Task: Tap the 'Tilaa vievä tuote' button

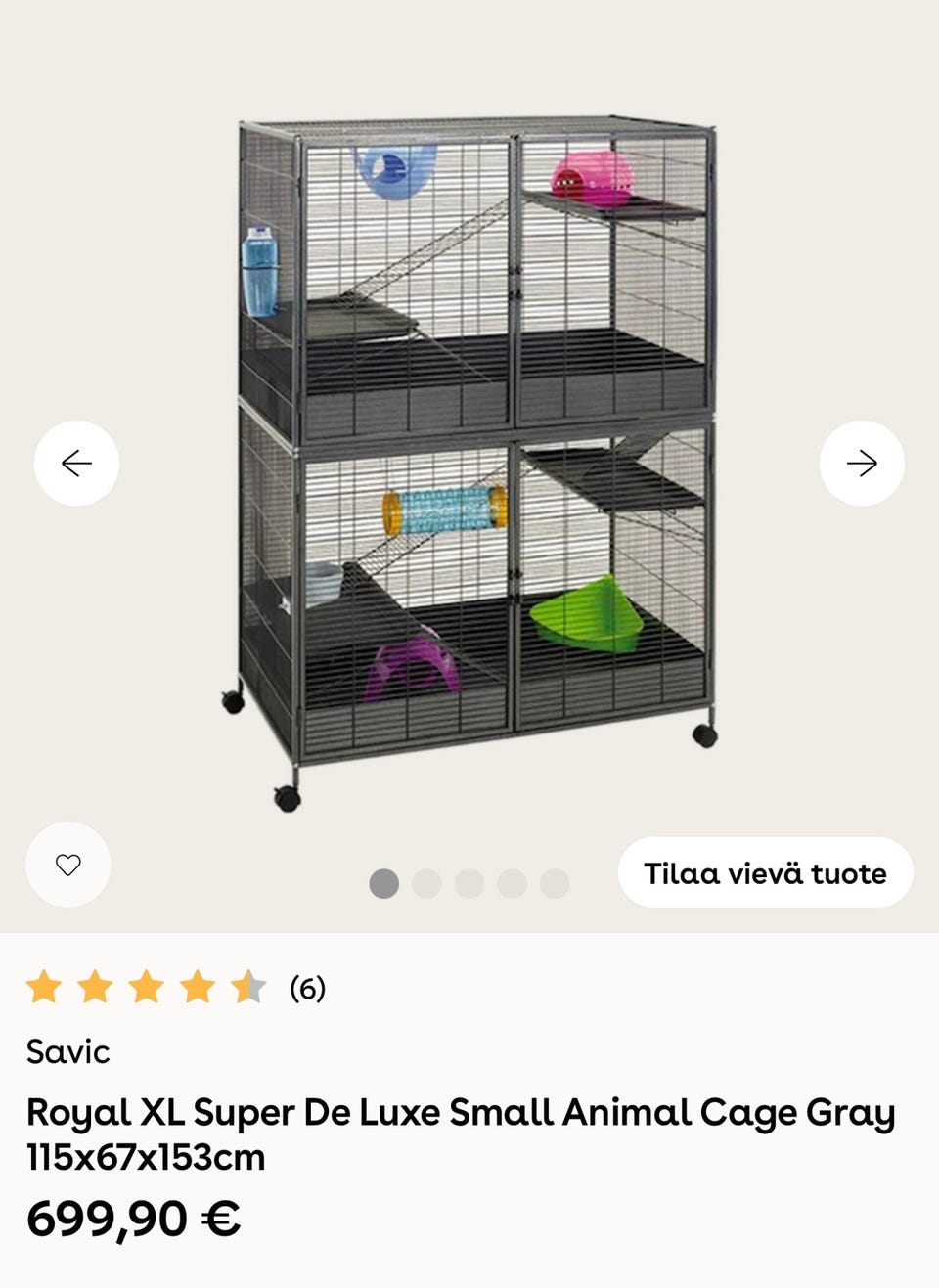Action: pyautogui.click(x=765, y=872)
